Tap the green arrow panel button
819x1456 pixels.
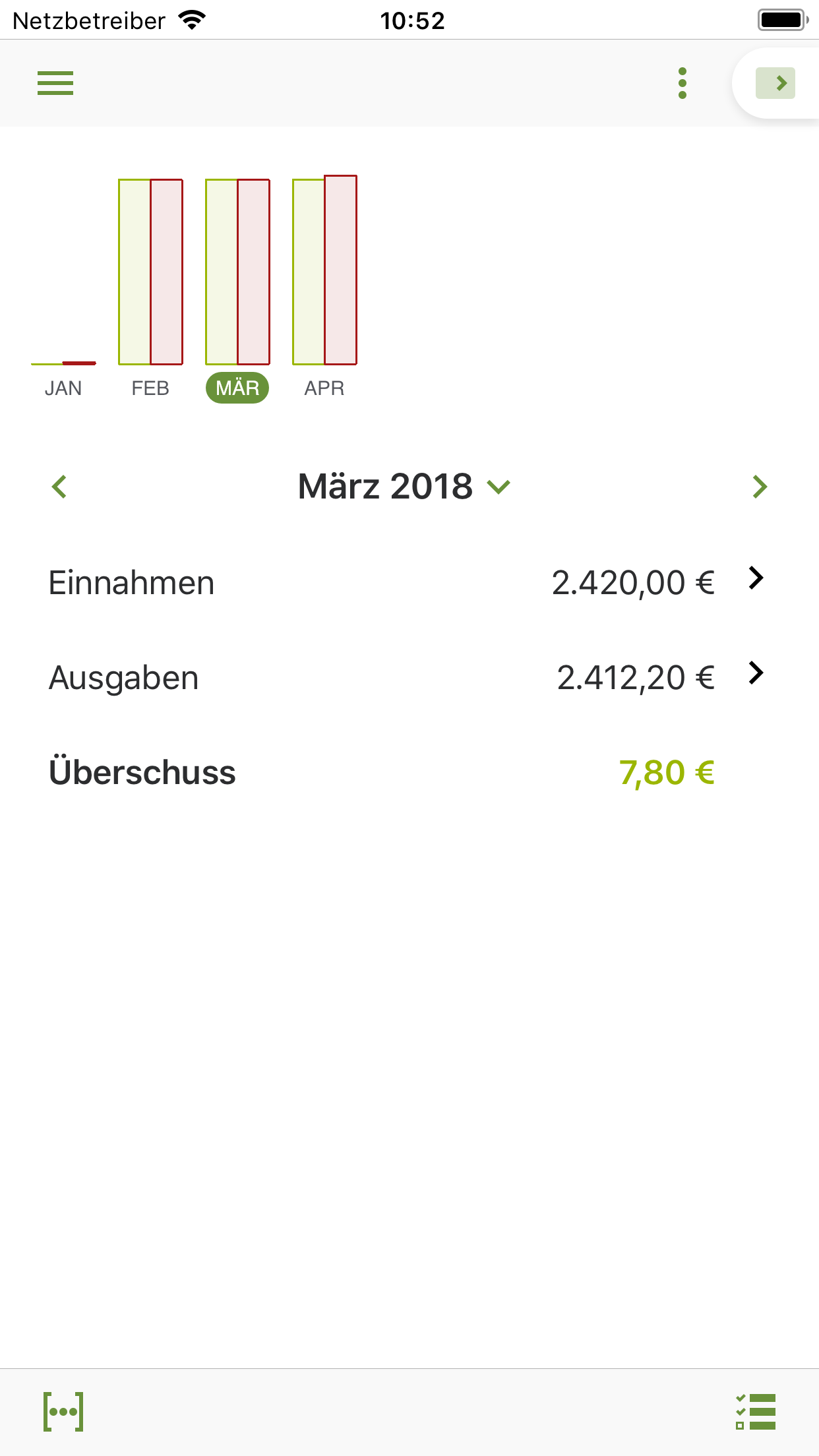[775, 83]
